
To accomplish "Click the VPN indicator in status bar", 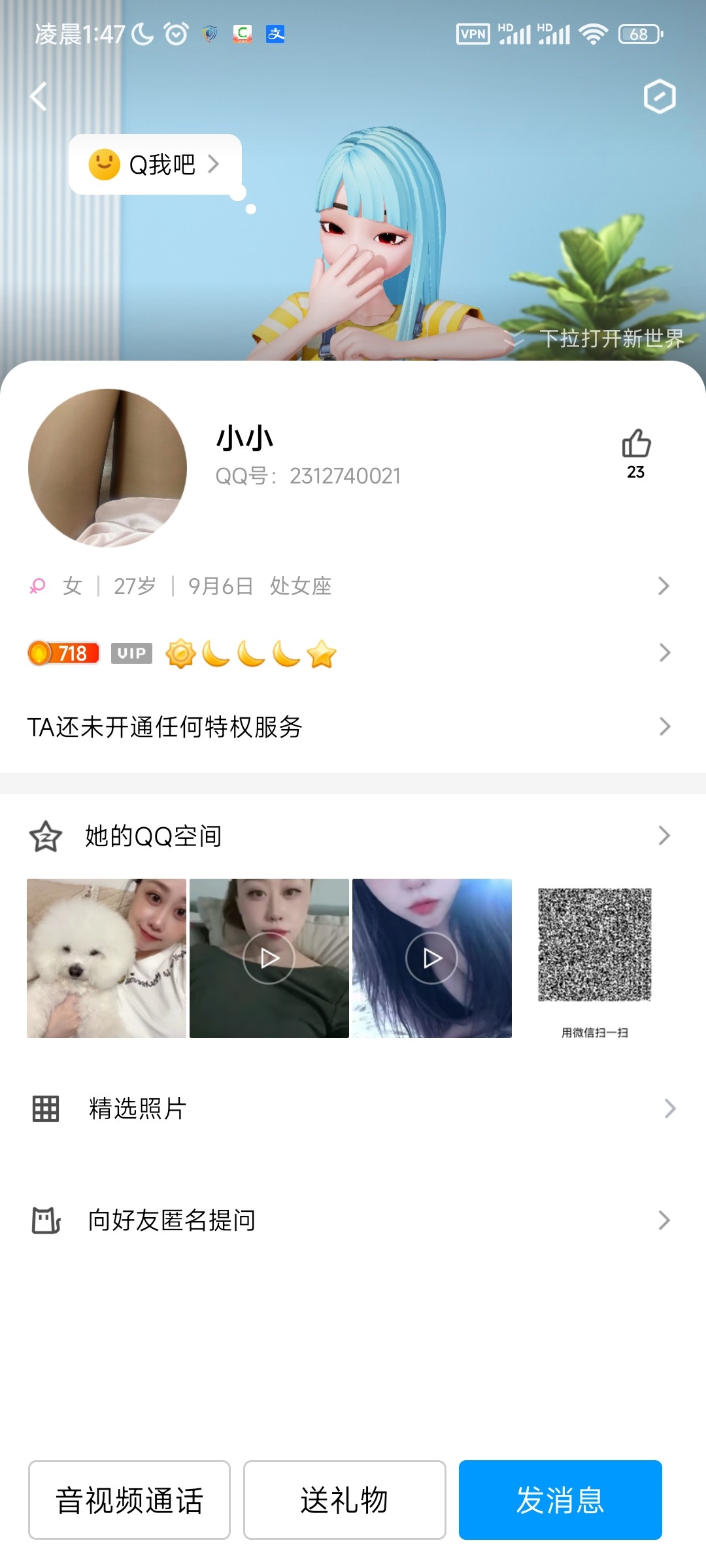I will [473, 34].
